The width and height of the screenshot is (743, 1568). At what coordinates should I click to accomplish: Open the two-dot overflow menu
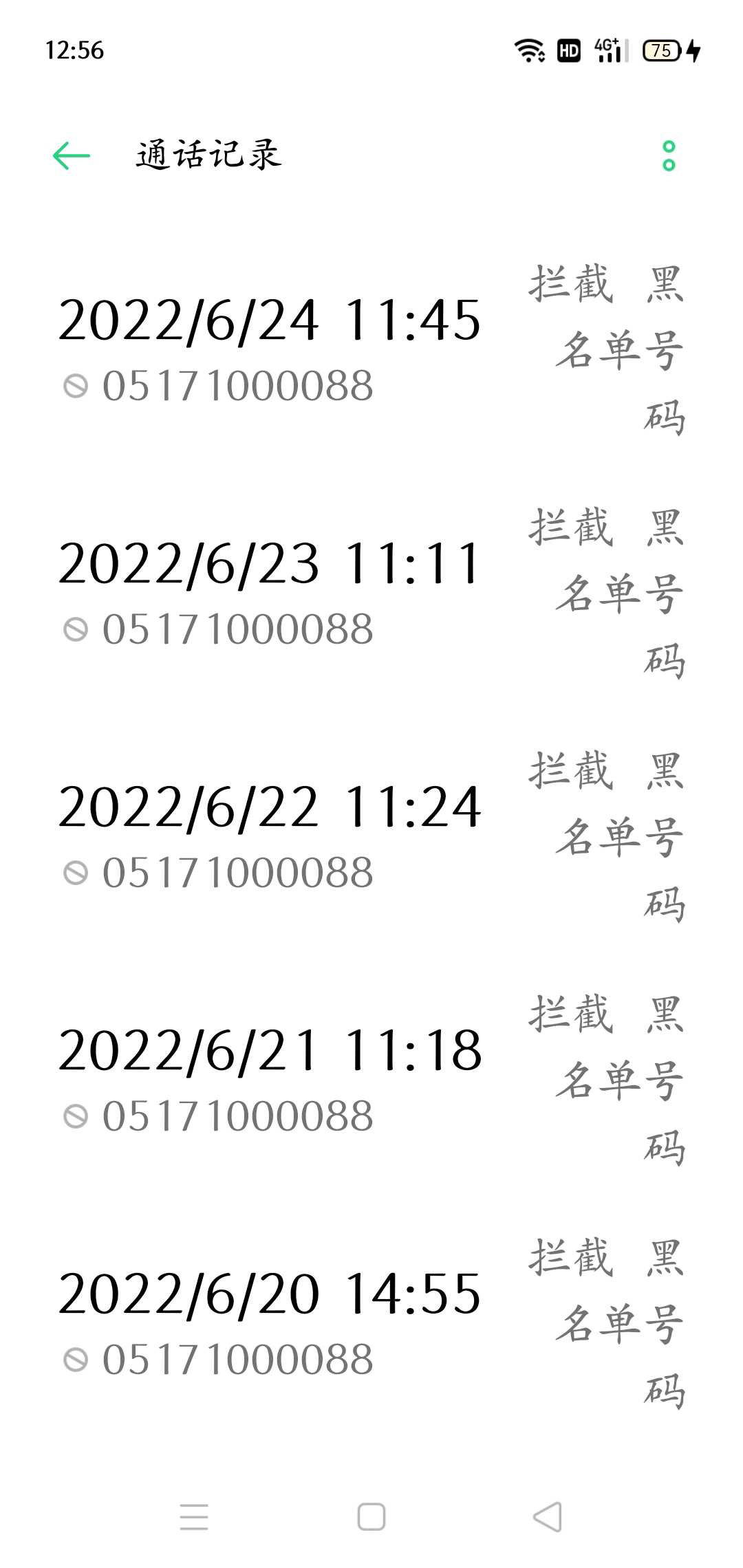[669, 155]
